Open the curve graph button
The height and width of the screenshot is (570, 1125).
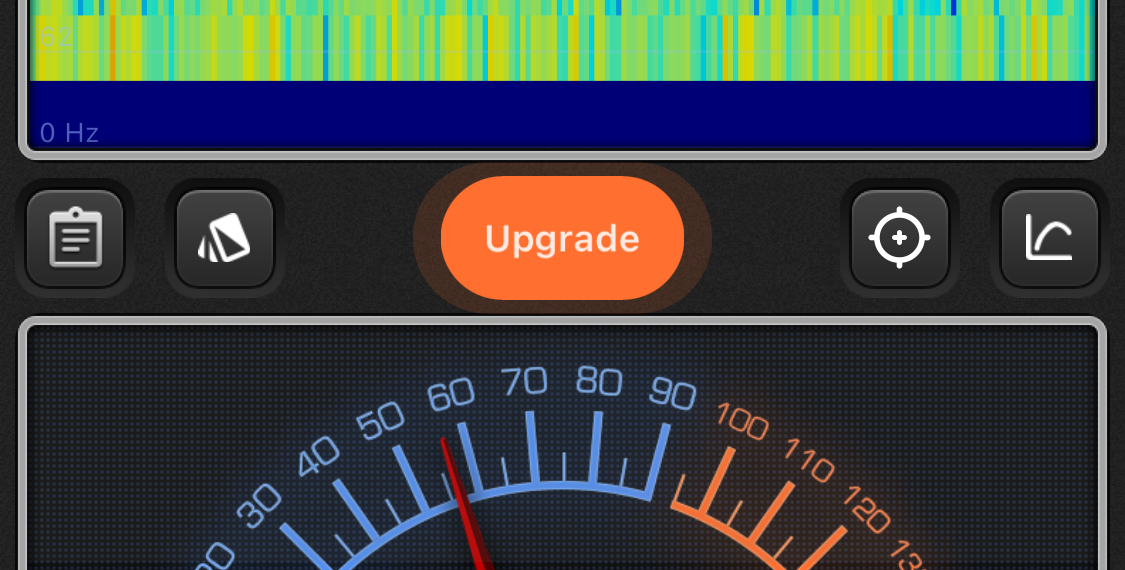coord(1049,238)
